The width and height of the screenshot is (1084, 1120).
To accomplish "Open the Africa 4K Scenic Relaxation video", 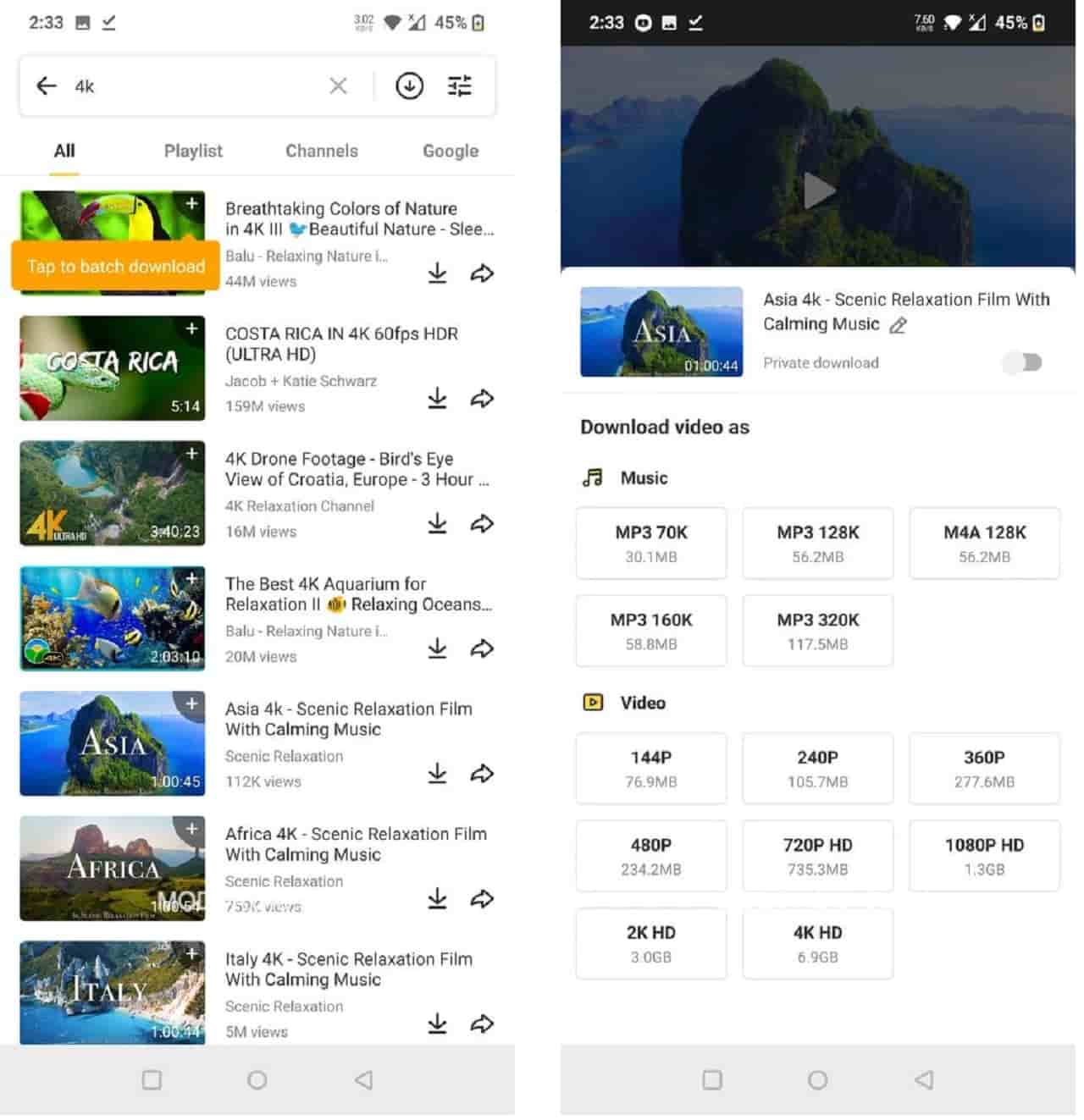I will (x=356, y=844).
